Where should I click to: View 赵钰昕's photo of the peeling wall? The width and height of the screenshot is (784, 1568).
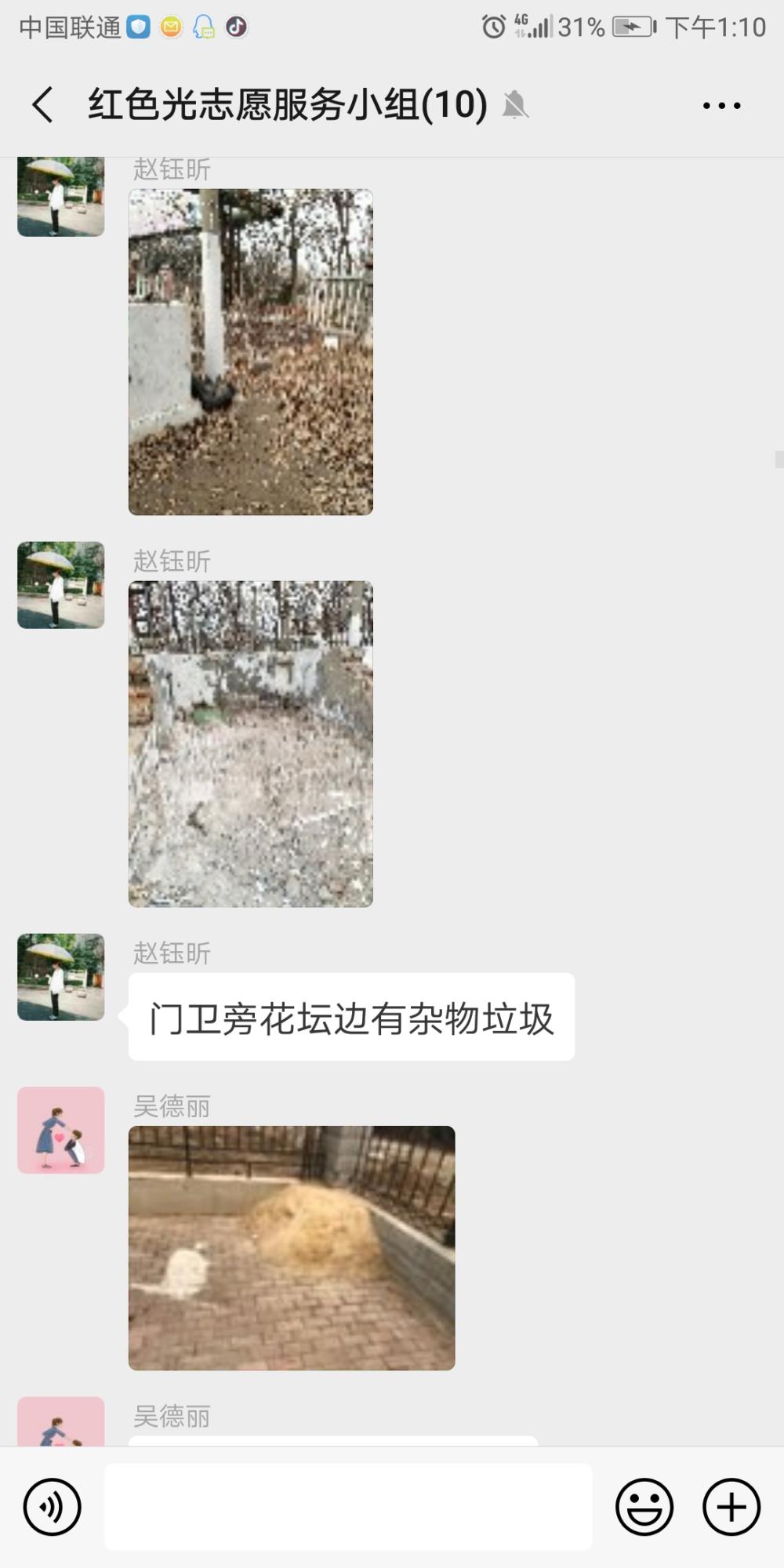click(x=251, y=744)
